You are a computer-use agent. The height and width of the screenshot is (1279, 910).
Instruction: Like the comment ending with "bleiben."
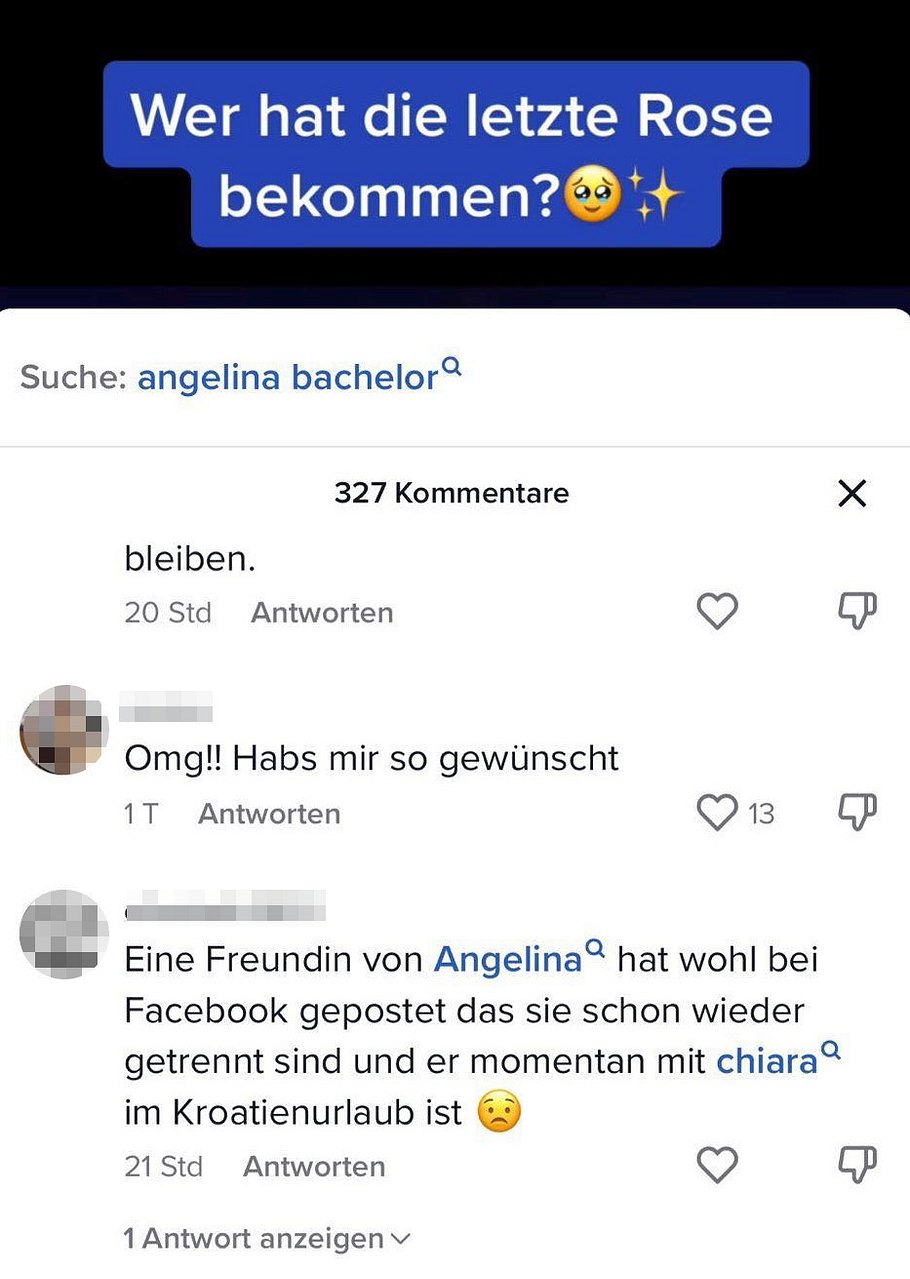click(x=717, y=611)
